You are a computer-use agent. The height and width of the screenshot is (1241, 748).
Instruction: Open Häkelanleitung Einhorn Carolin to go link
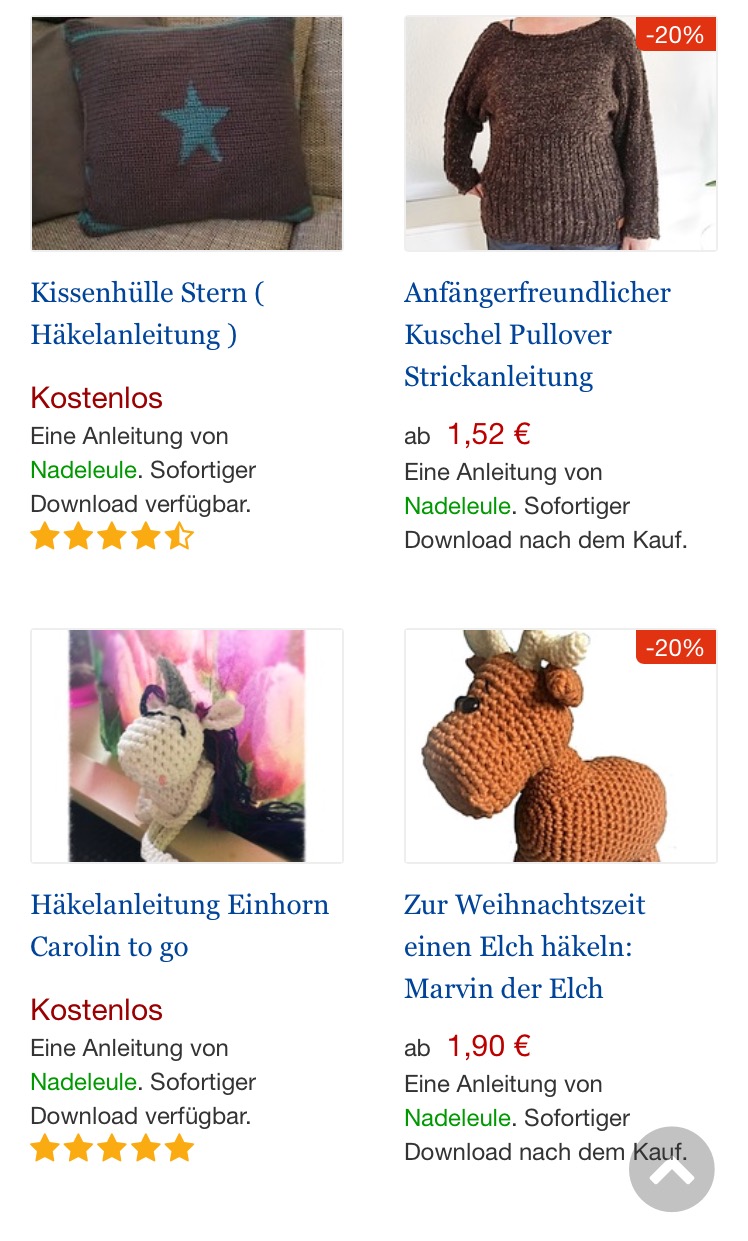coord(179,925)
